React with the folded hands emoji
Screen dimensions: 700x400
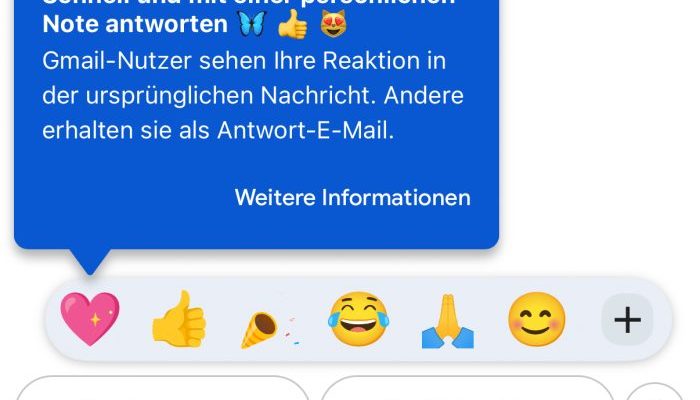pyautogui.click(x=446, y=320)
